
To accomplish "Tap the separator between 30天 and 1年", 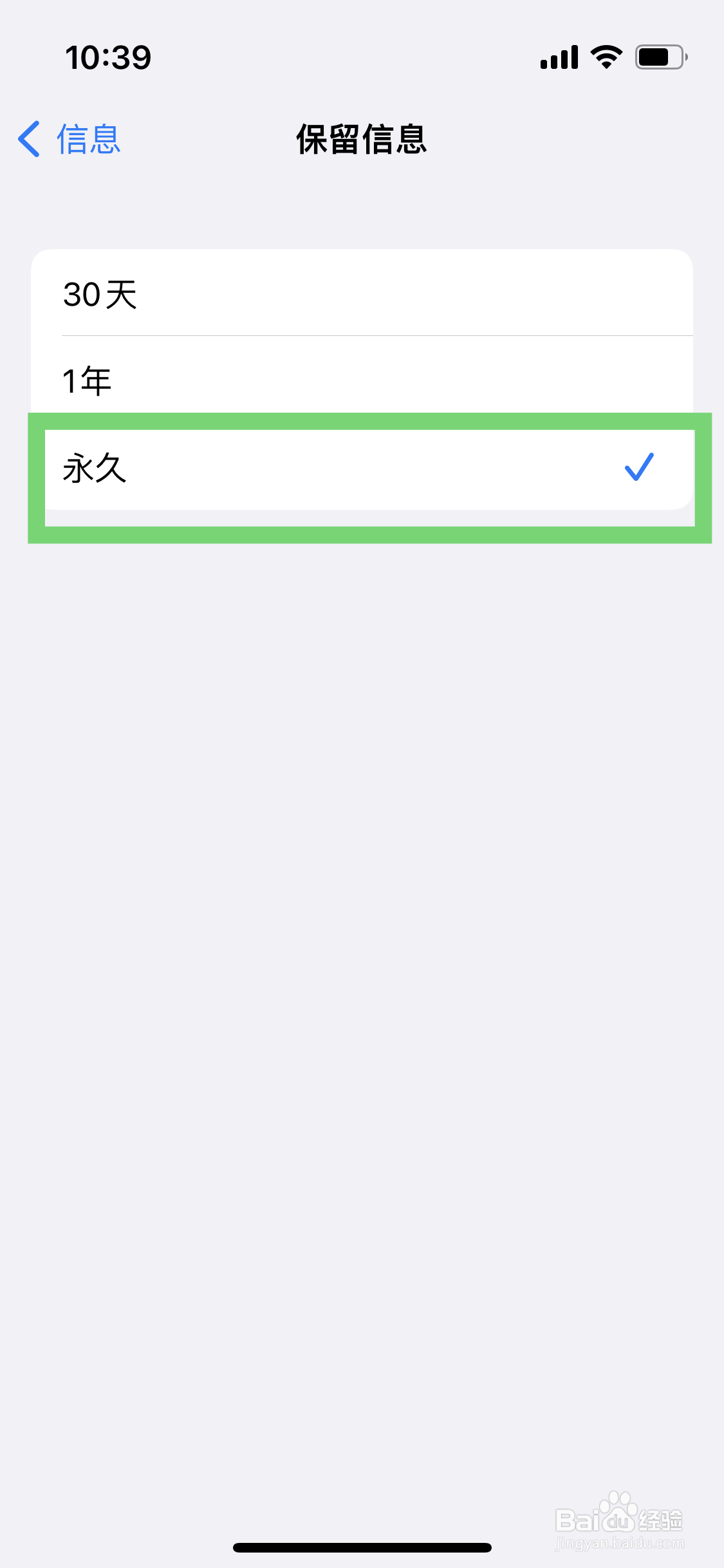I will coord(378,336).
